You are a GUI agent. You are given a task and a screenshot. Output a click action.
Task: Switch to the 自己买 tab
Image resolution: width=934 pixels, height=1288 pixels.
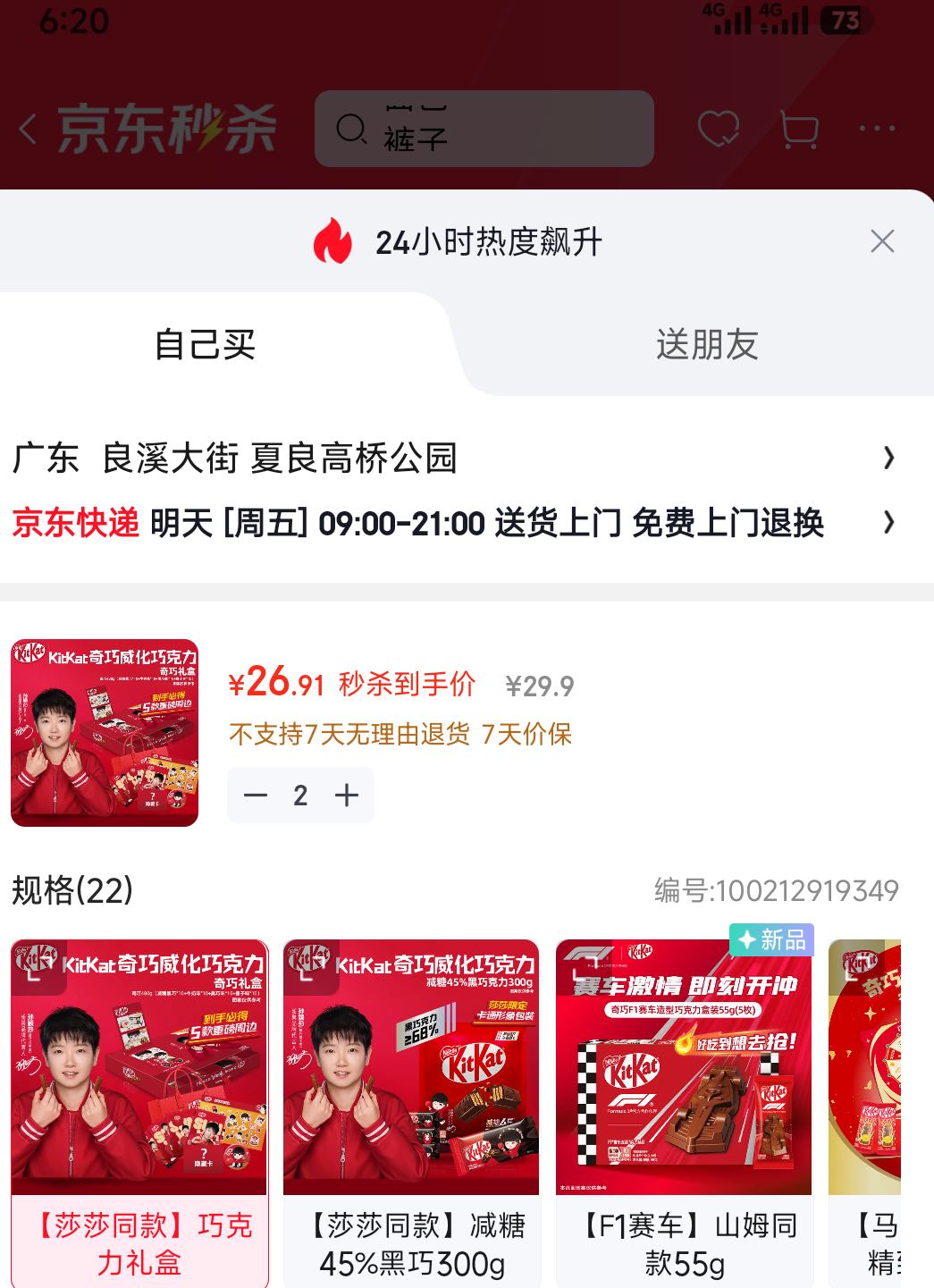(x=206, y=347)
